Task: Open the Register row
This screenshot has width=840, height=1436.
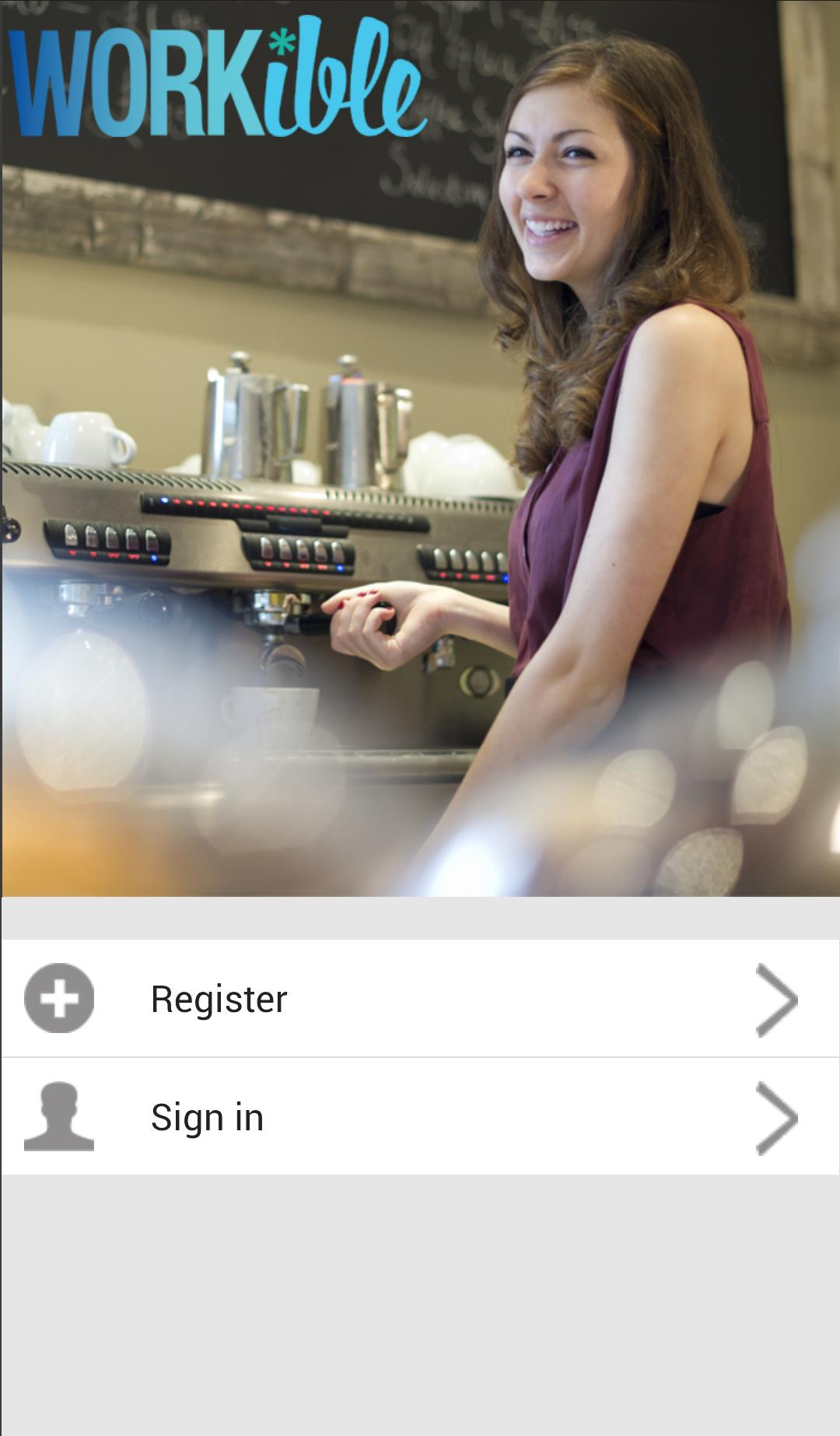Action: coord(420,998)
